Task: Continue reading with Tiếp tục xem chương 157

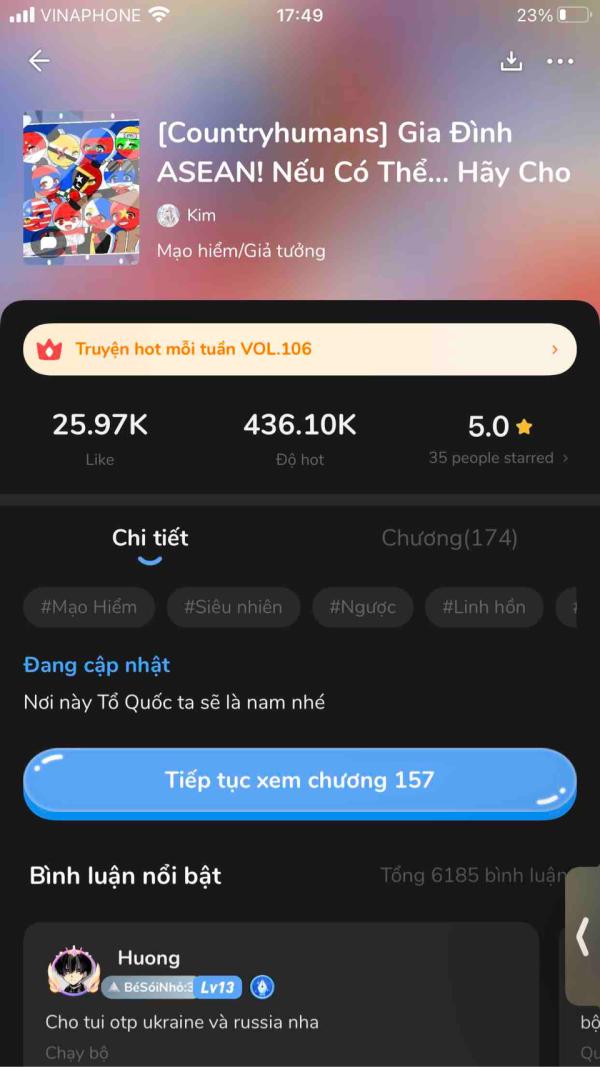Action: click(x=300, y=783)
